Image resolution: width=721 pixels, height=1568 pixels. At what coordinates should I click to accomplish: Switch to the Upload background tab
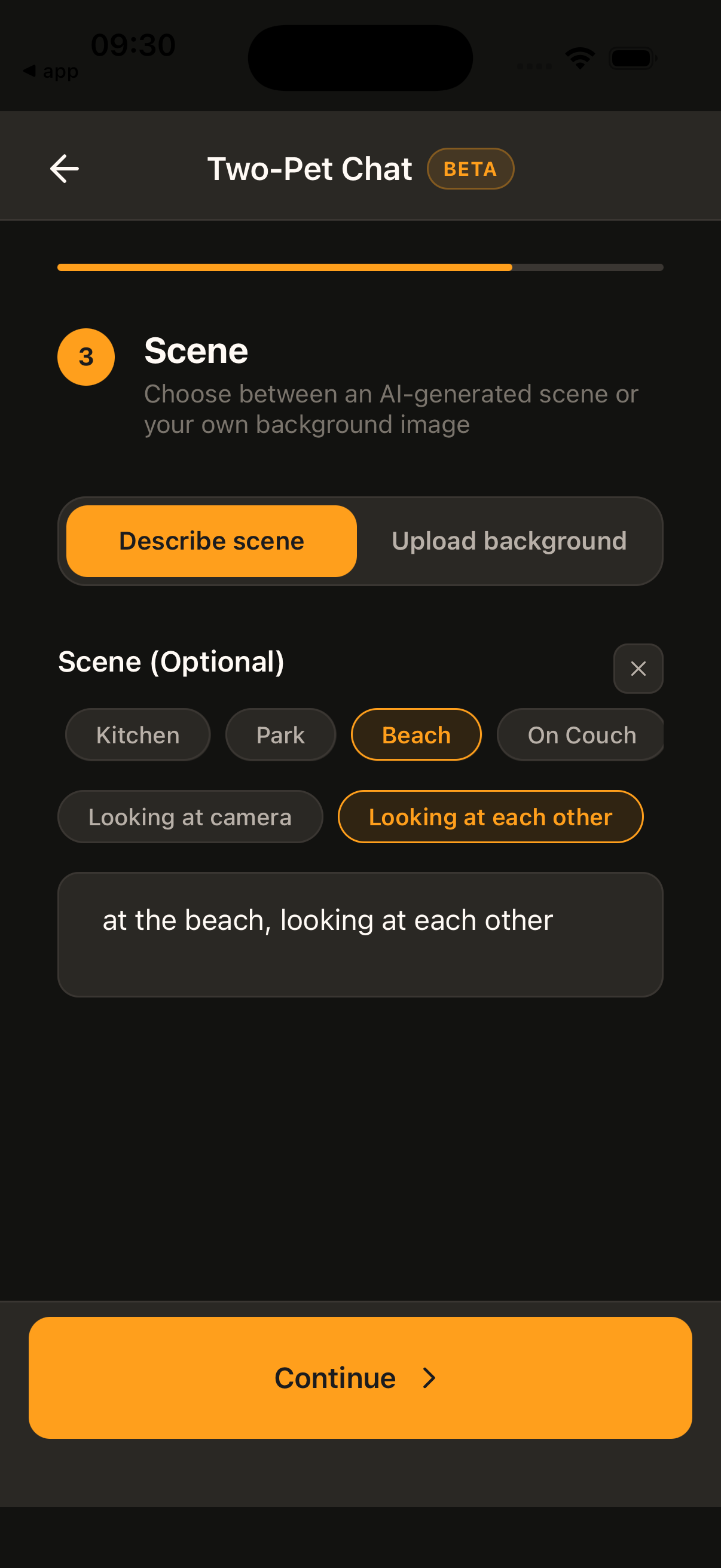(x=510, y=540)
